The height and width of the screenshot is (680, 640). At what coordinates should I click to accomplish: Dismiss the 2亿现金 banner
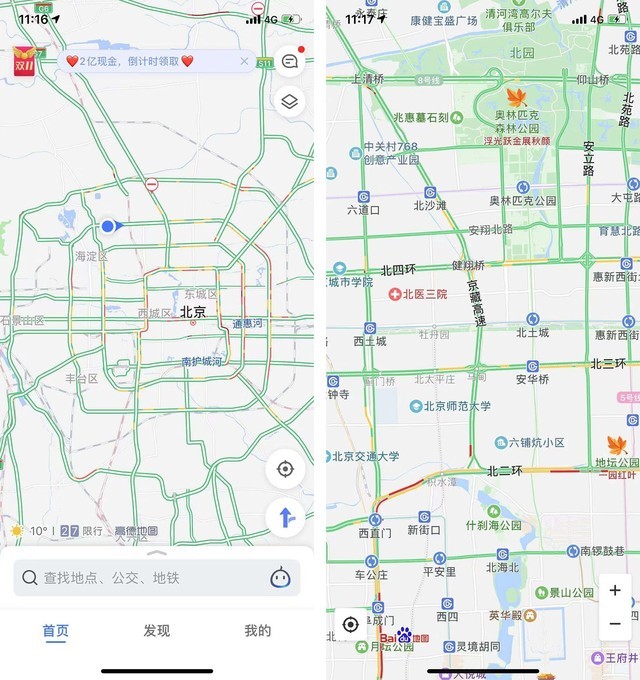(x=244, y=62)
